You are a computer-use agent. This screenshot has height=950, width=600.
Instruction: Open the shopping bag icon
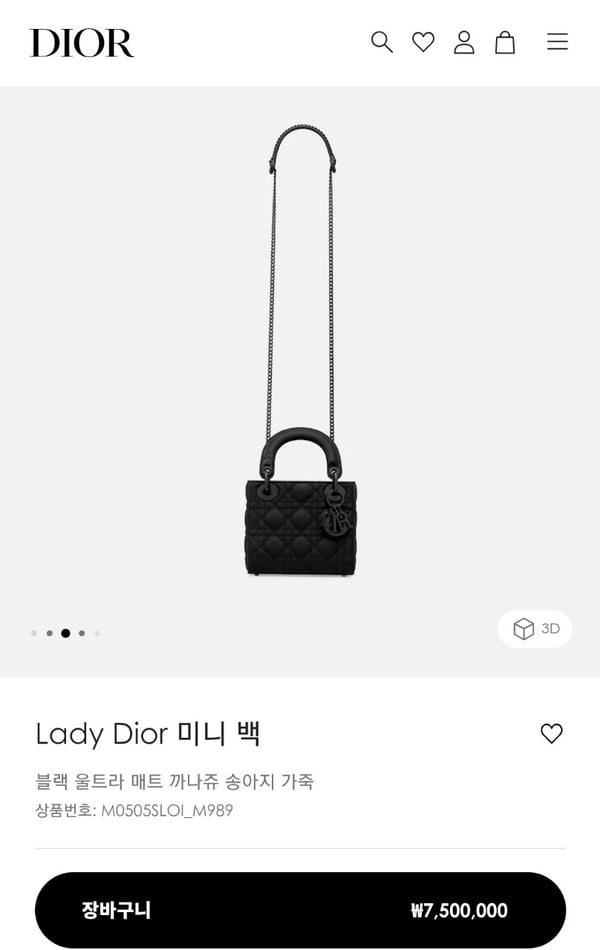pos(505,42)
